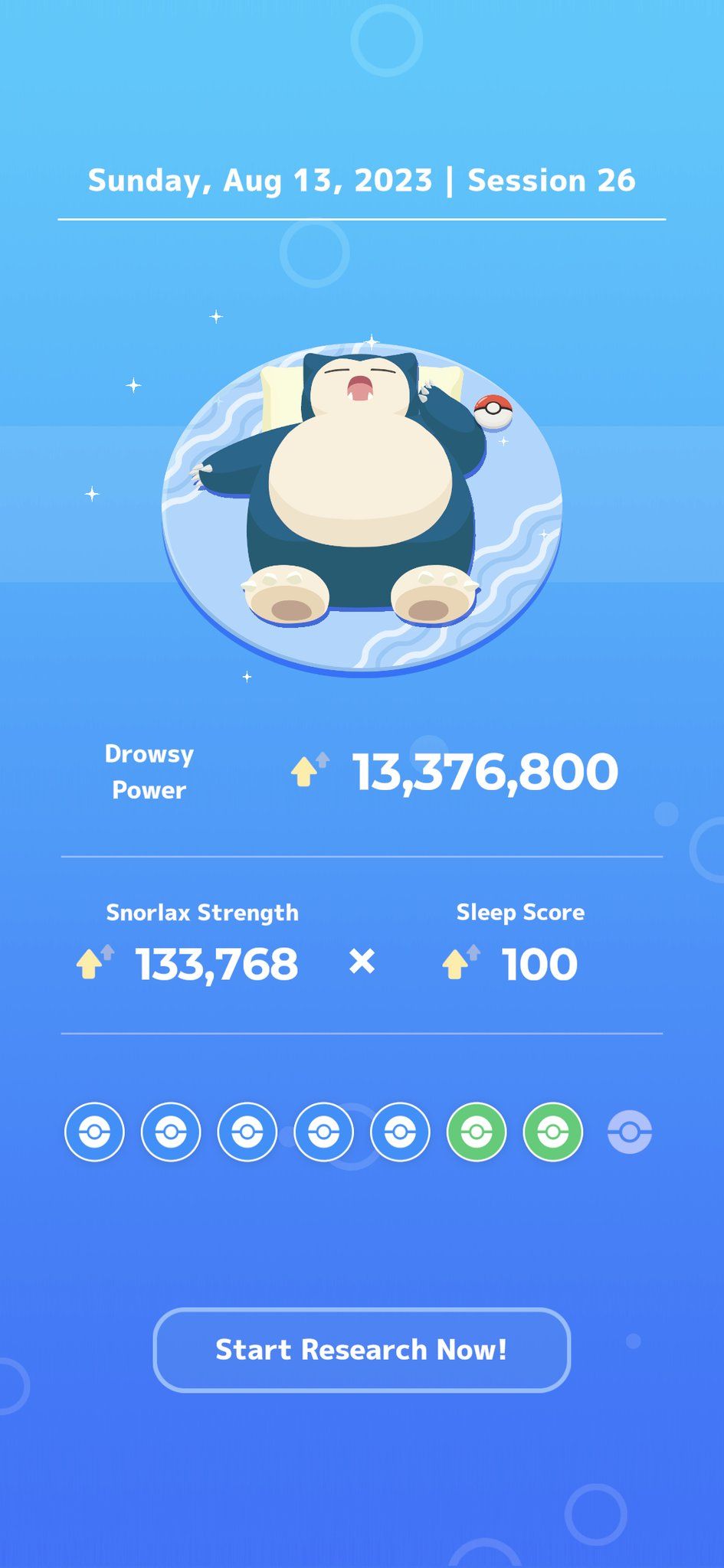Tap the third blue Poké Ball icon
This screenshot has width=724, height=1568.
[x=247, y=1130]
